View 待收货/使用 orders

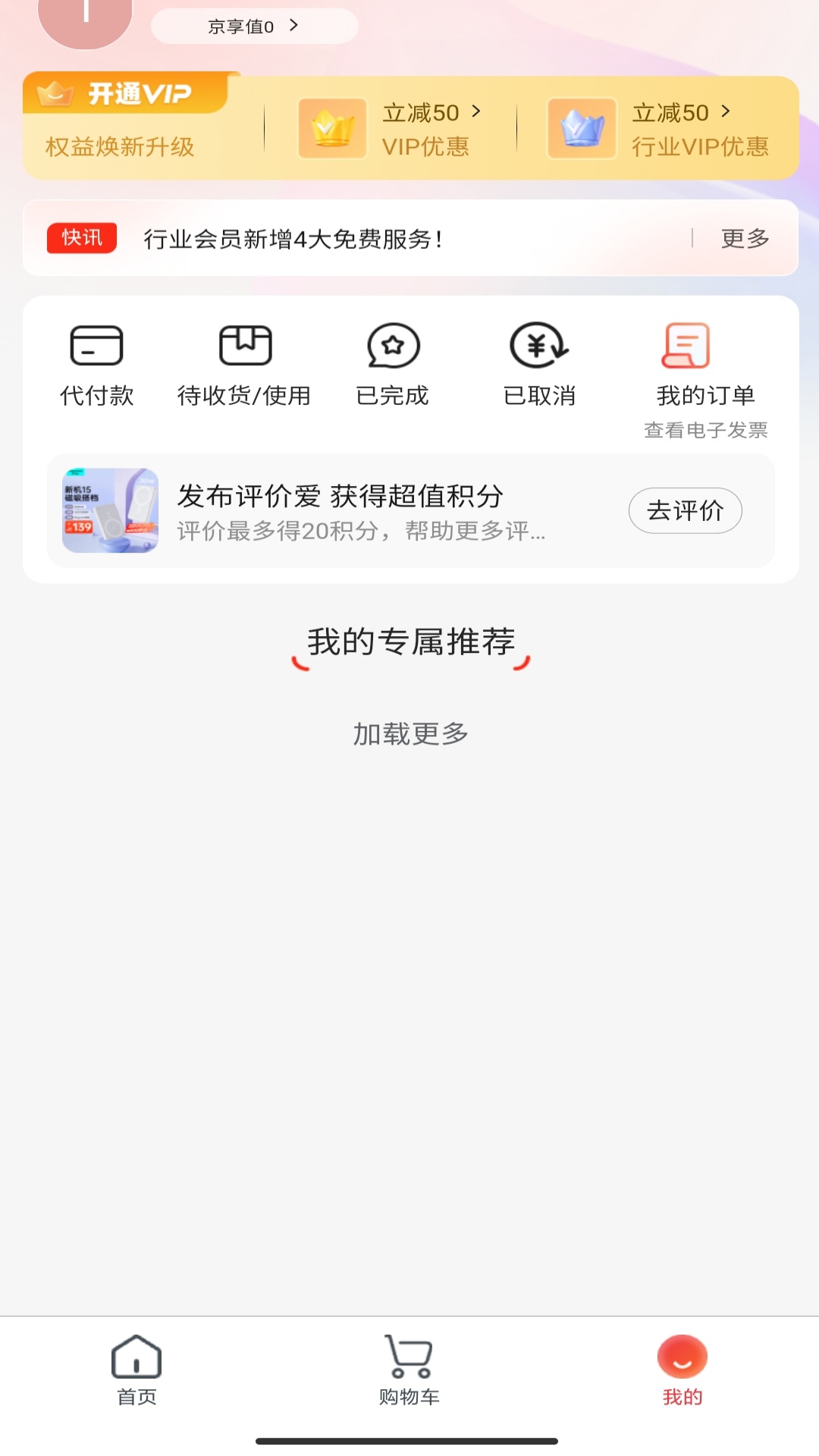(x=244, y=365)
